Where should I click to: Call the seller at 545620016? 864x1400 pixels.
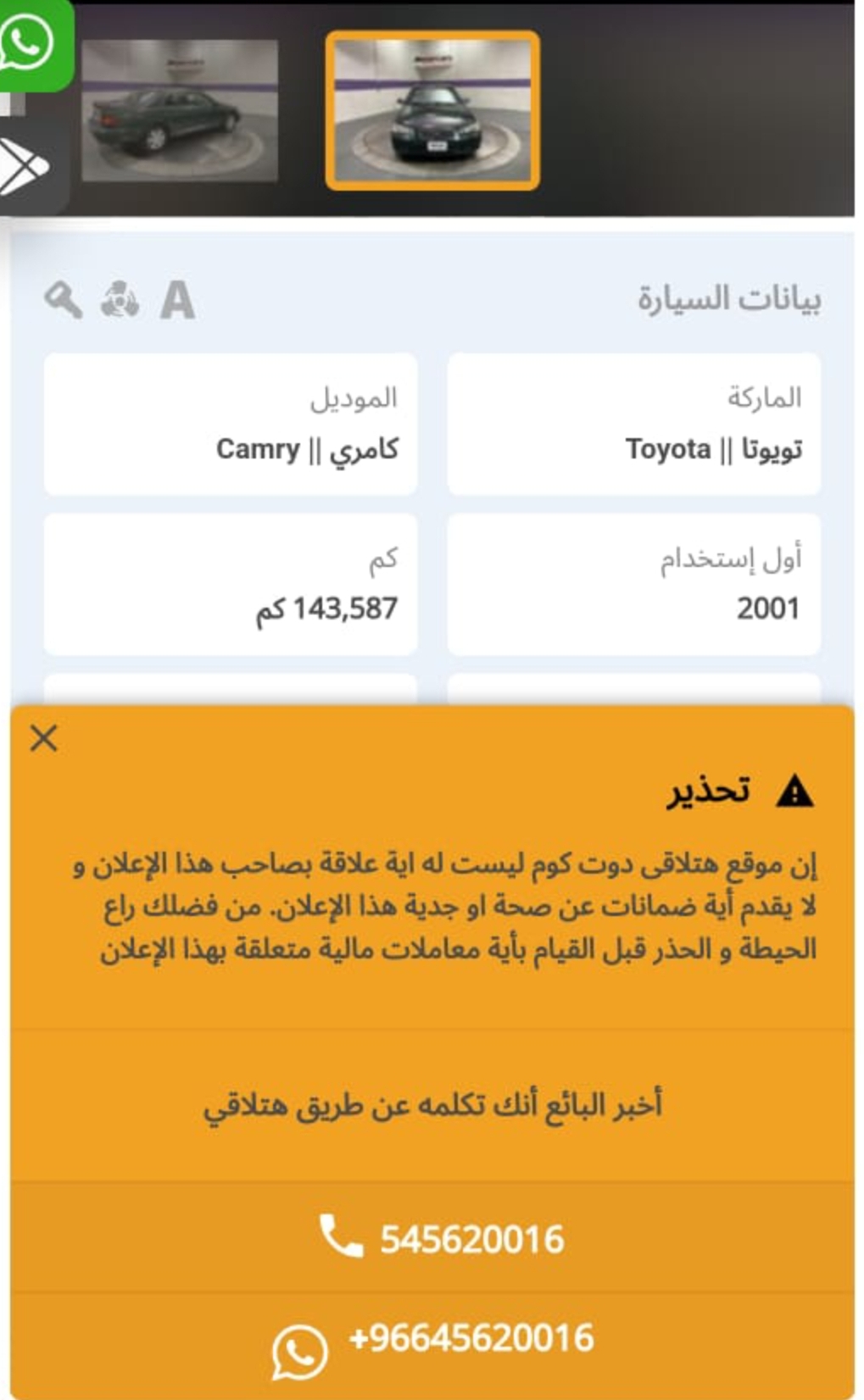(x=432, y=1238)
